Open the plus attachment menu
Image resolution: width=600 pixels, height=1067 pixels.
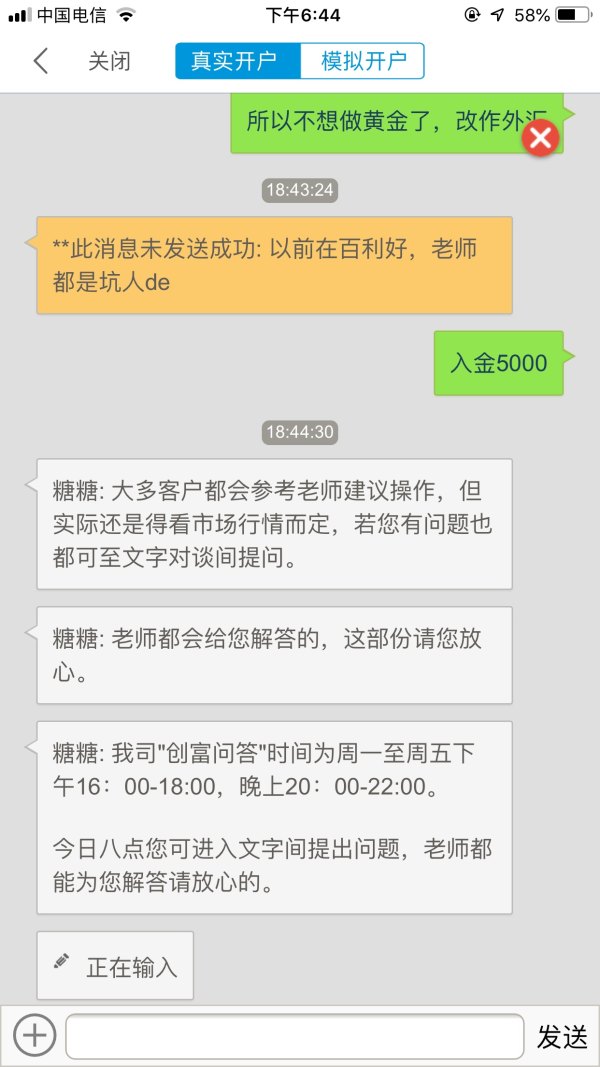click(34, 1036)
